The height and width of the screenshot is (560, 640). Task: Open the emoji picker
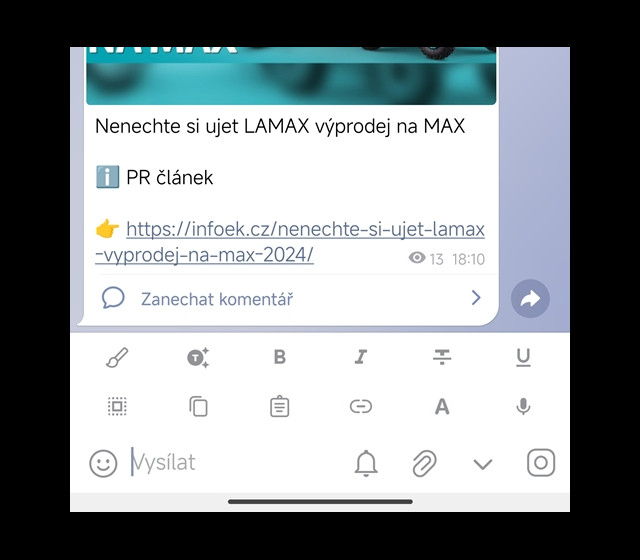103,463
